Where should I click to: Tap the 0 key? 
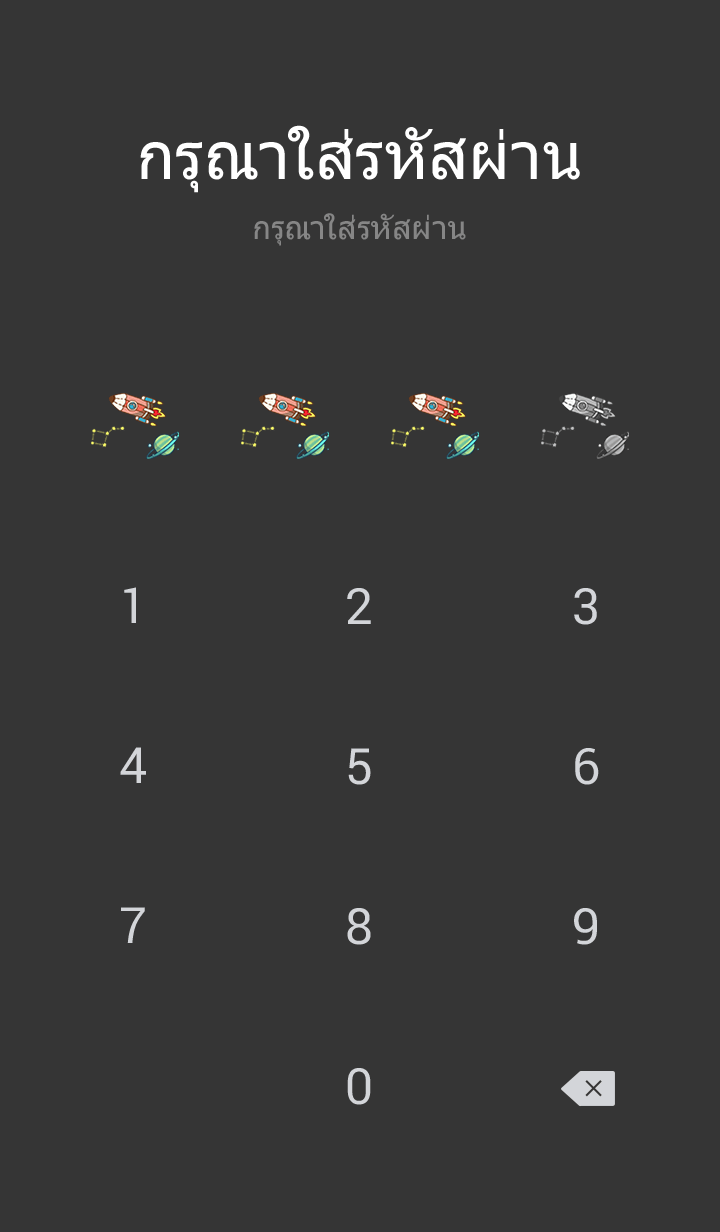359,1087
